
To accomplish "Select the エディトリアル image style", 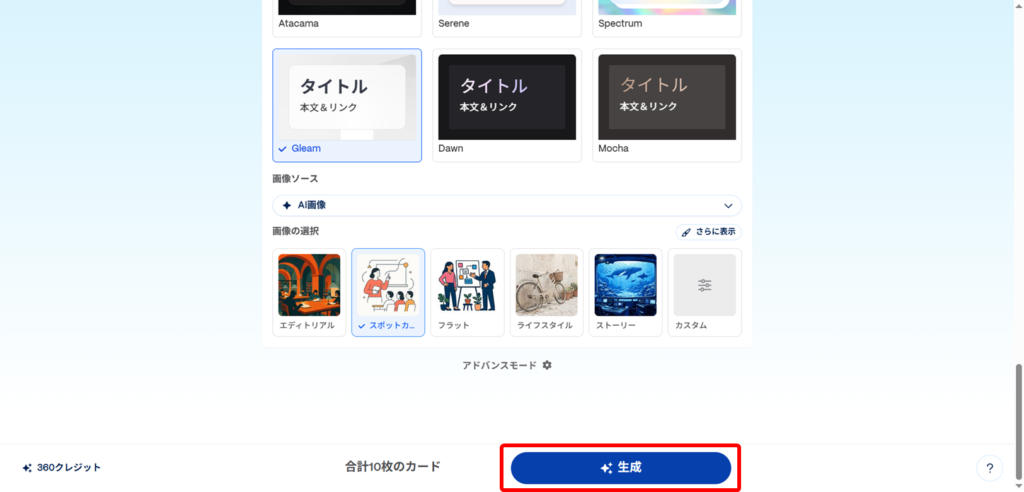I will point(309,292).
